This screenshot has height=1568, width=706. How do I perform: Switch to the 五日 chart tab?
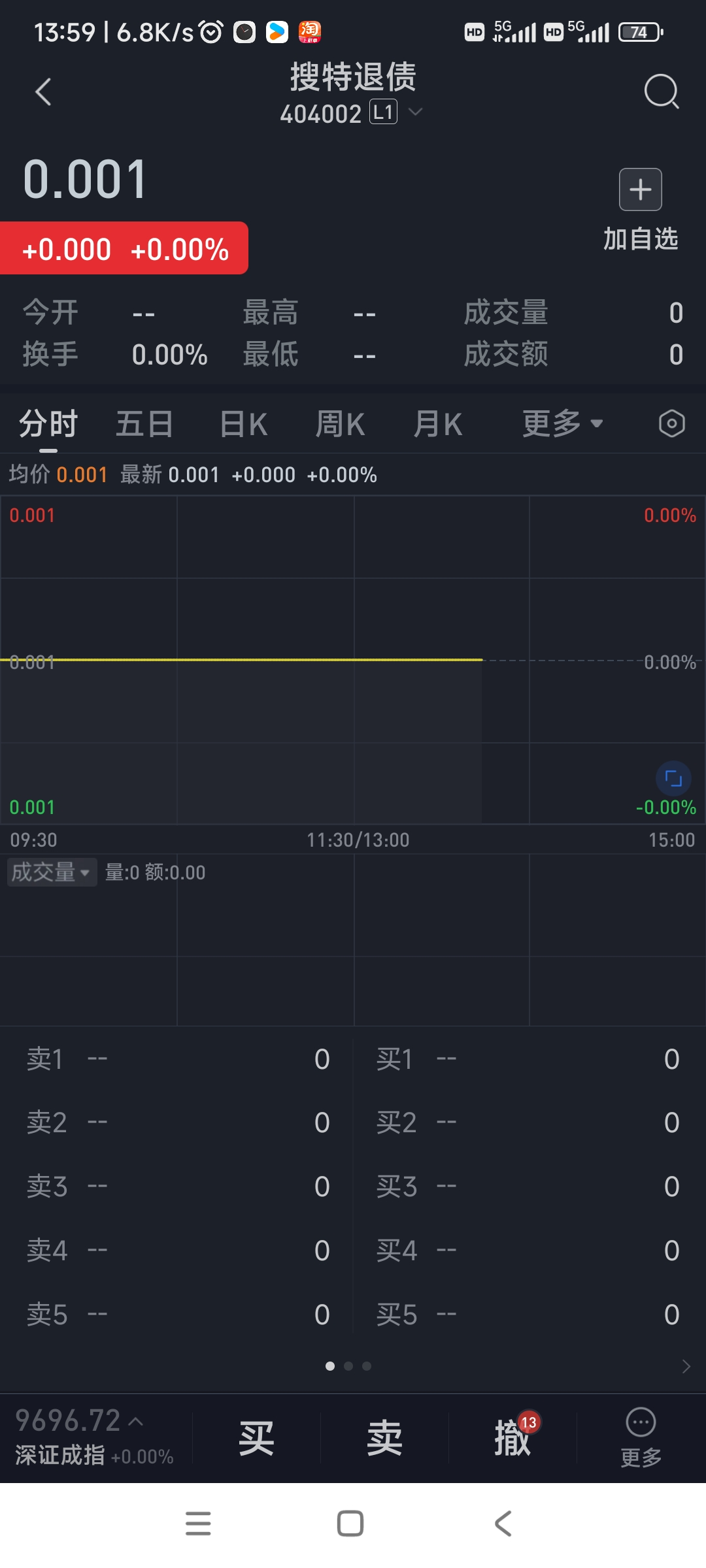(x=144, y=424)
